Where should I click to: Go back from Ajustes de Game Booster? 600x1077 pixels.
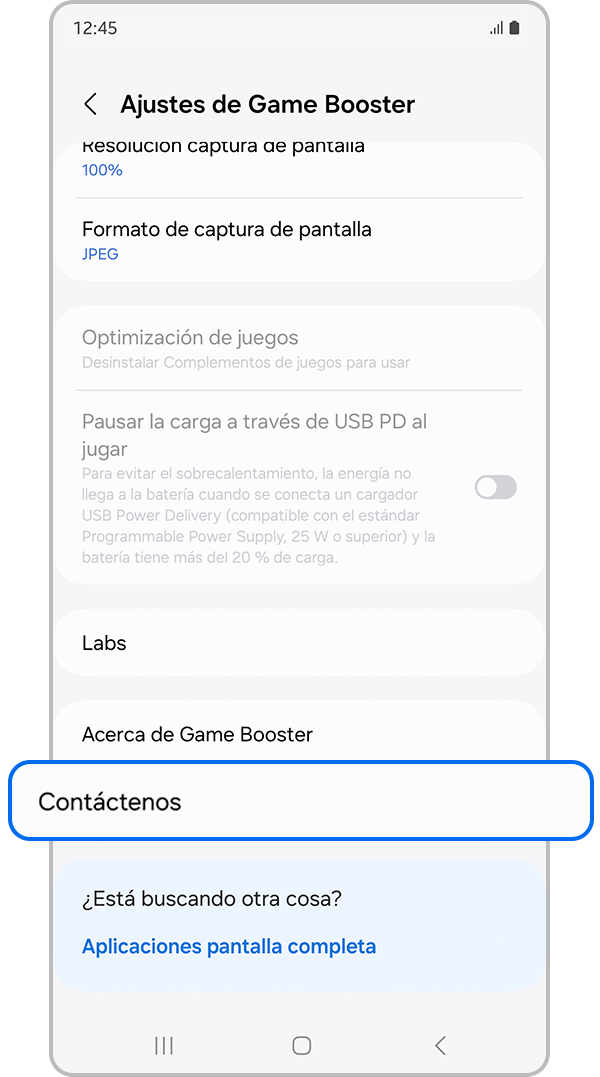pos(91,104)
